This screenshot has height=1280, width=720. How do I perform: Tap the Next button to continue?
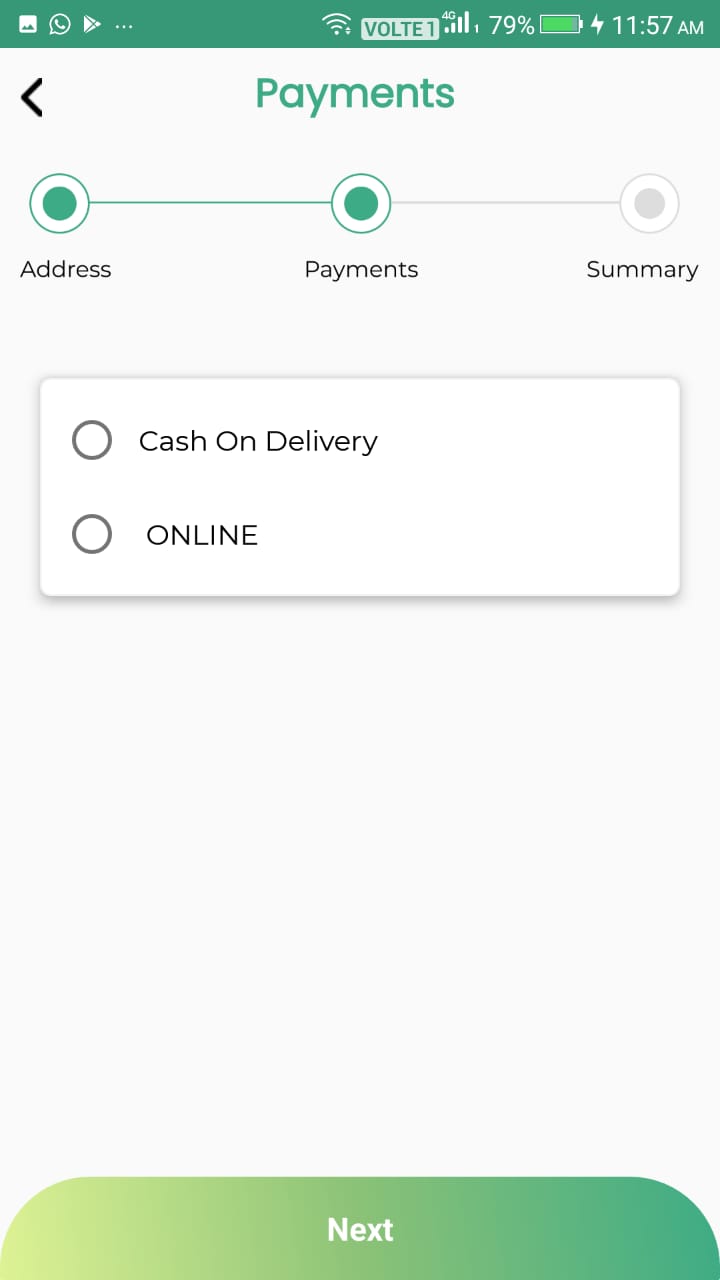click(x=360, y=1229)
